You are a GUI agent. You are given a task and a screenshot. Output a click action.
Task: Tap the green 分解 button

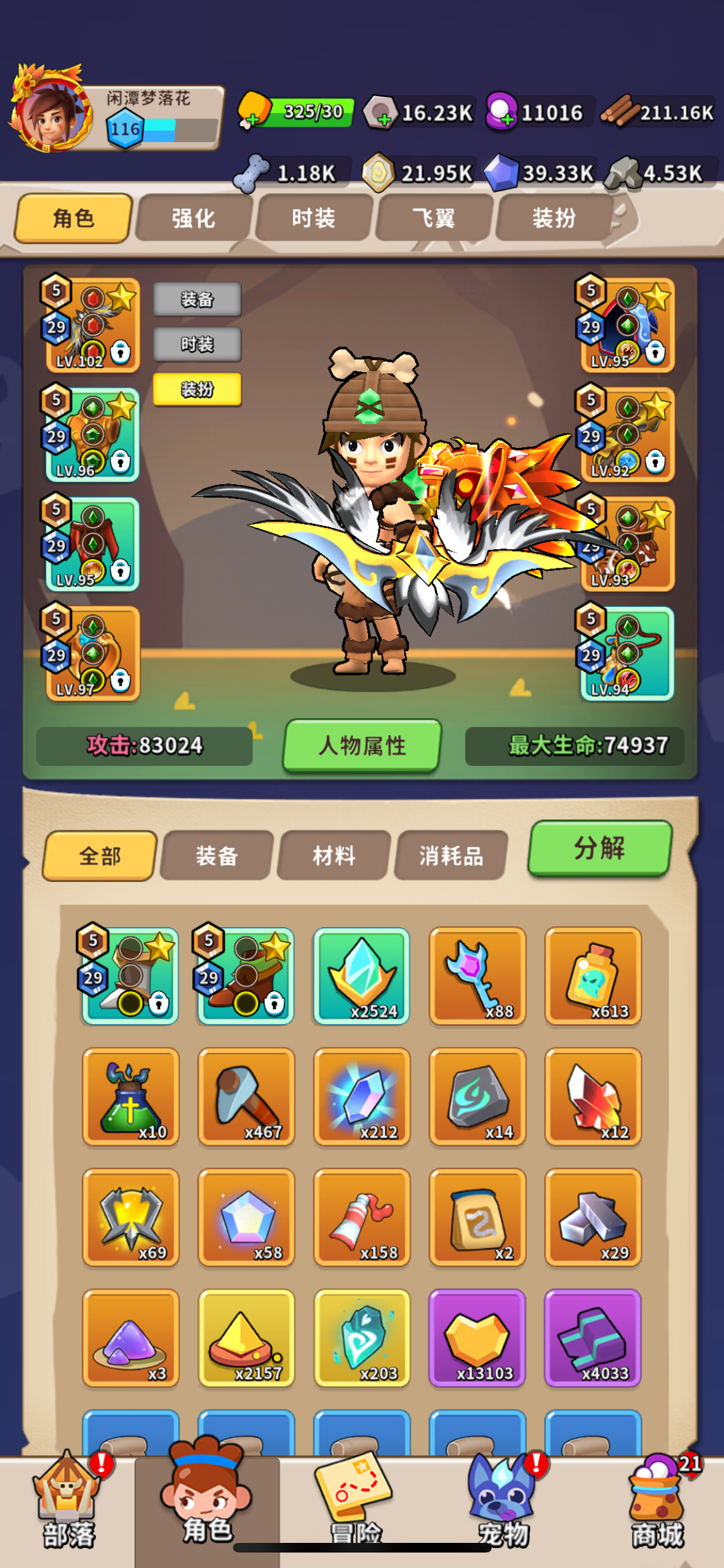point(600,848)
